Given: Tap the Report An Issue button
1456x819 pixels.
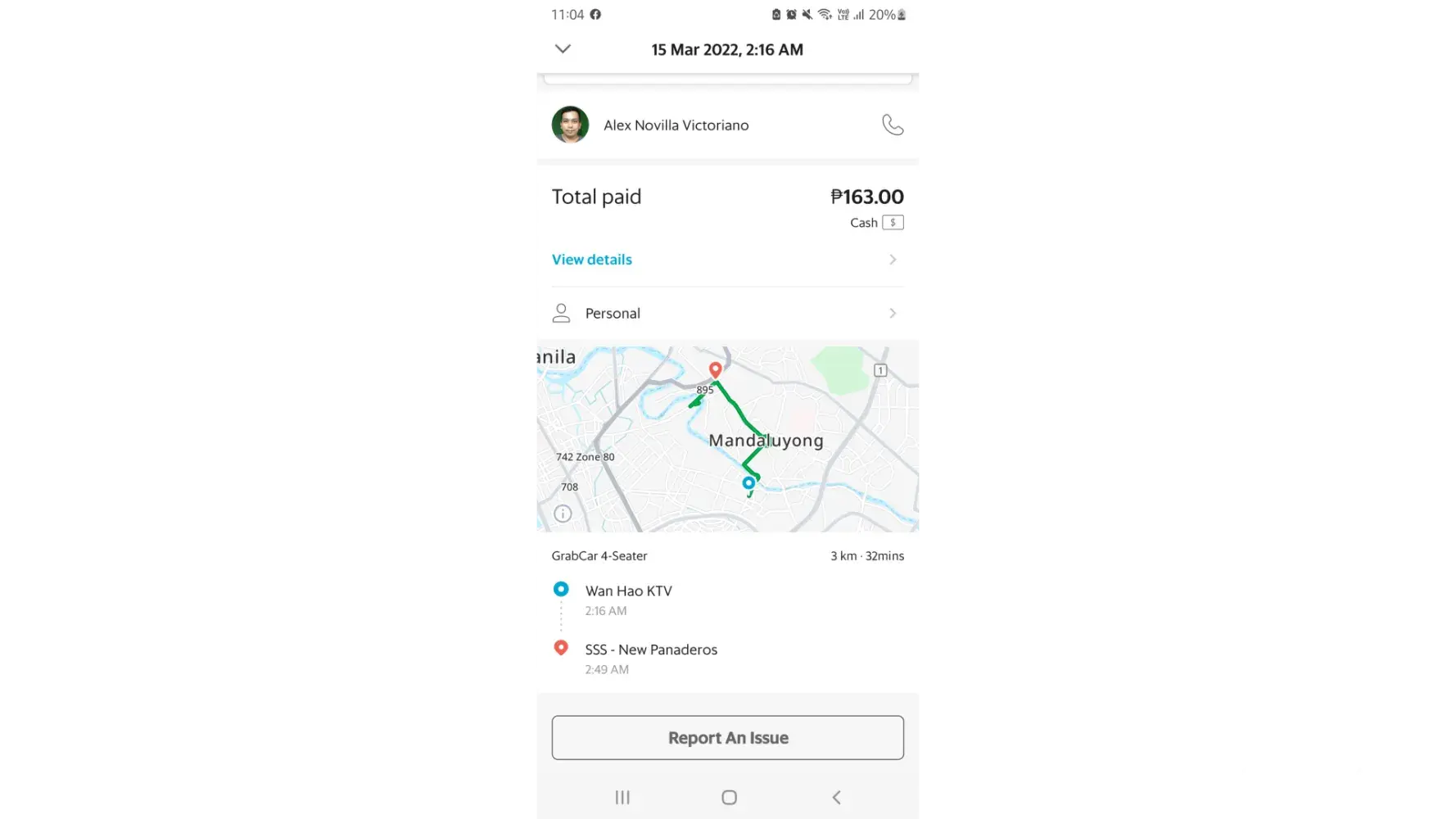Looking at the screenshot, I should pyautogui.click(x=727, y=738).
